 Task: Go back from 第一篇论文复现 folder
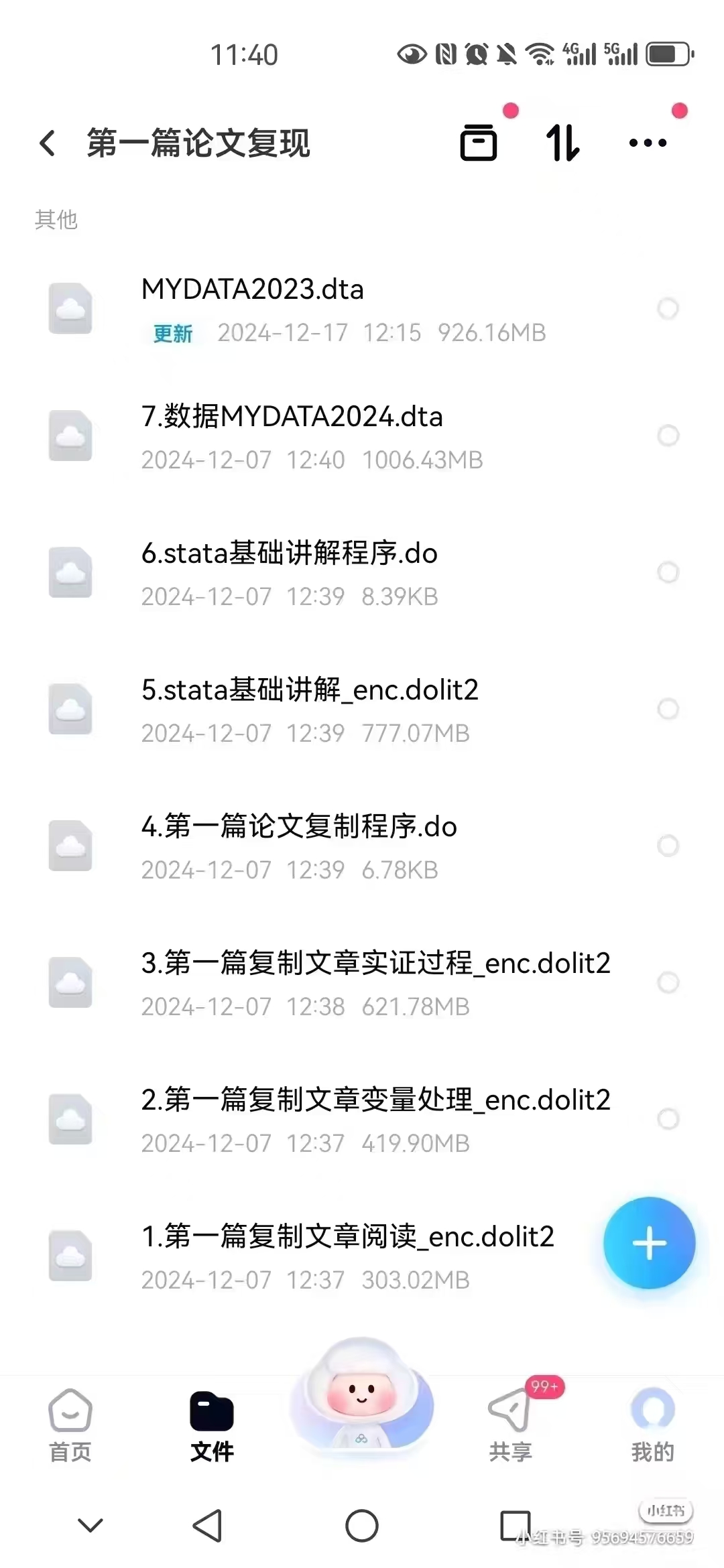pos(48,143)
